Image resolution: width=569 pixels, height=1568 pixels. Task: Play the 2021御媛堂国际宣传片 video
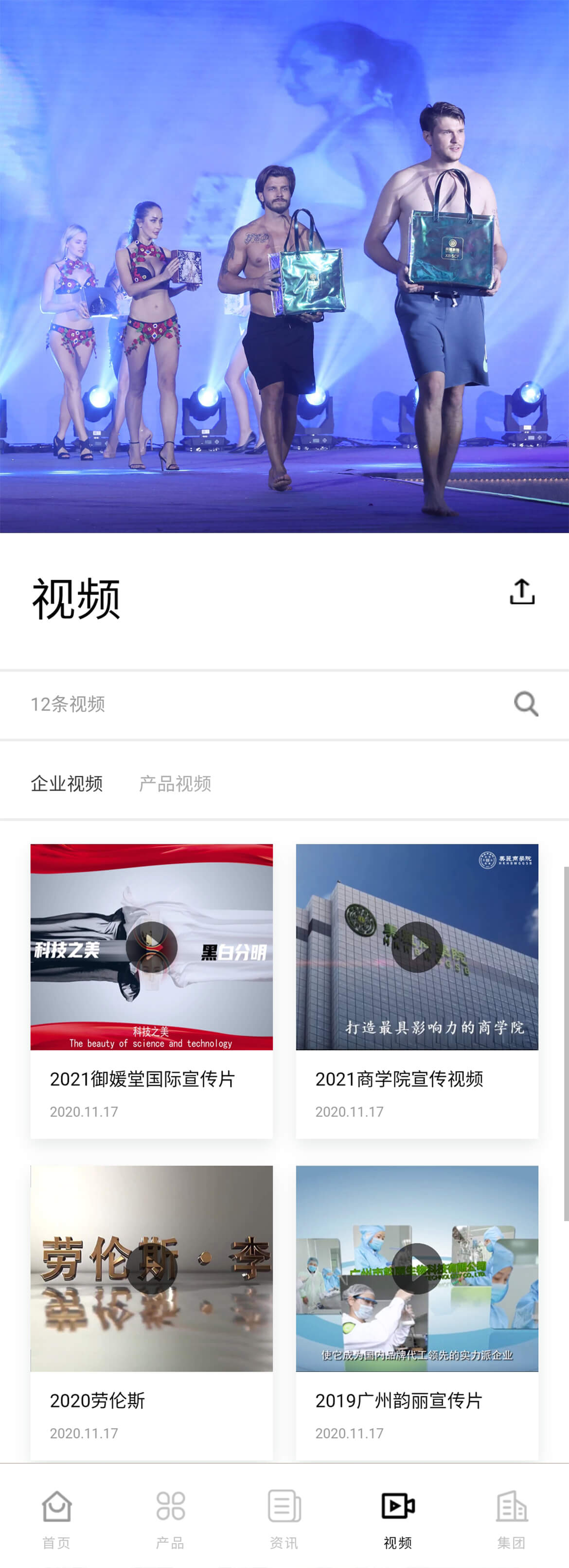pyautogui.click(x=152, y=947)
